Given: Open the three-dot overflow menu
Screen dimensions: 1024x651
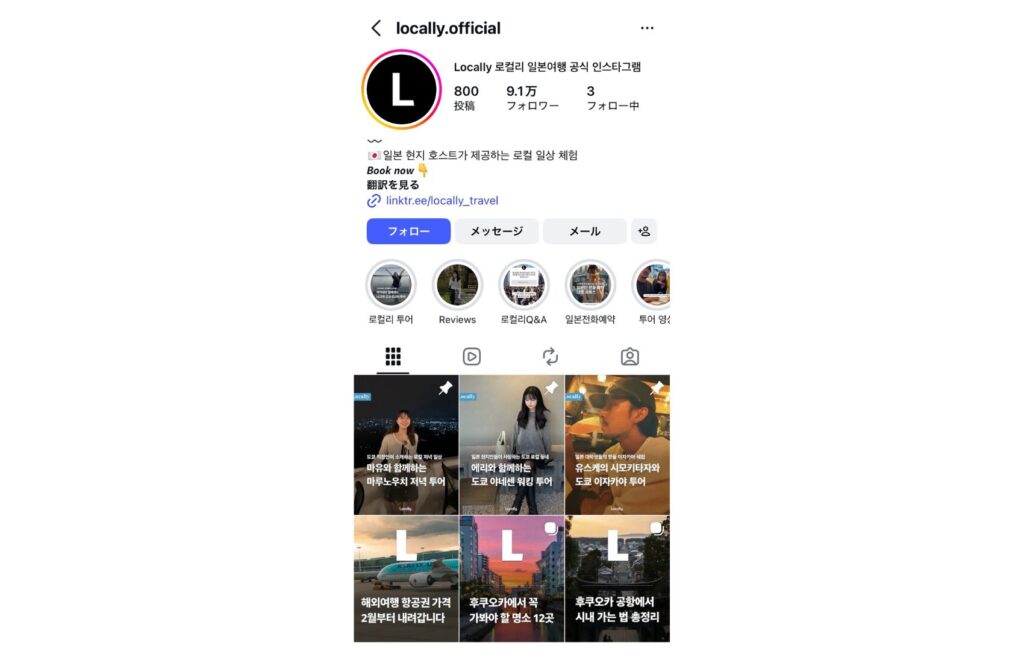Looking at the screenshot, I should (647, 28).
